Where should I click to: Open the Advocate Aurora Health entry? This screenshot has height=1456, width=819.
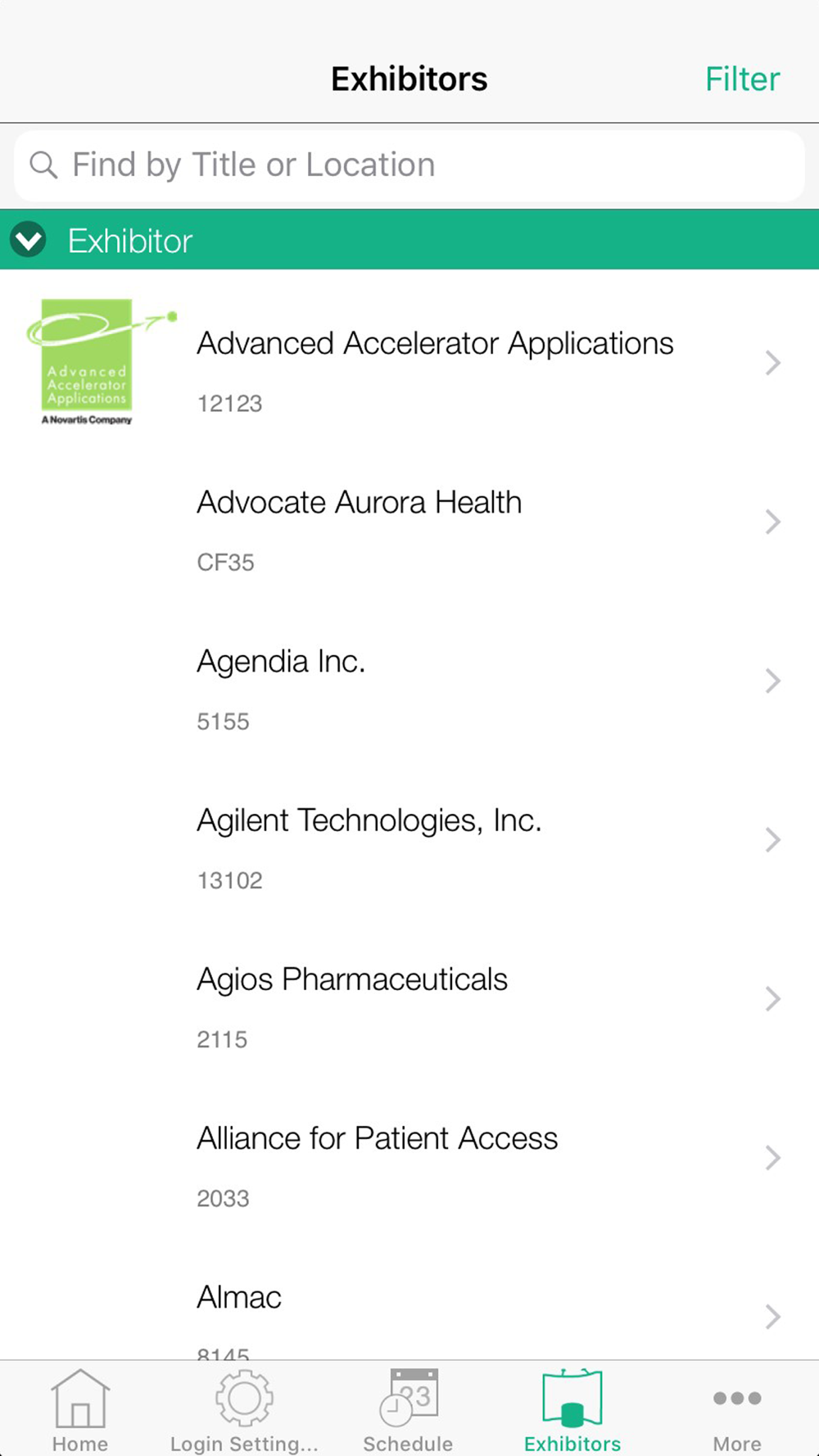(409, 522)
